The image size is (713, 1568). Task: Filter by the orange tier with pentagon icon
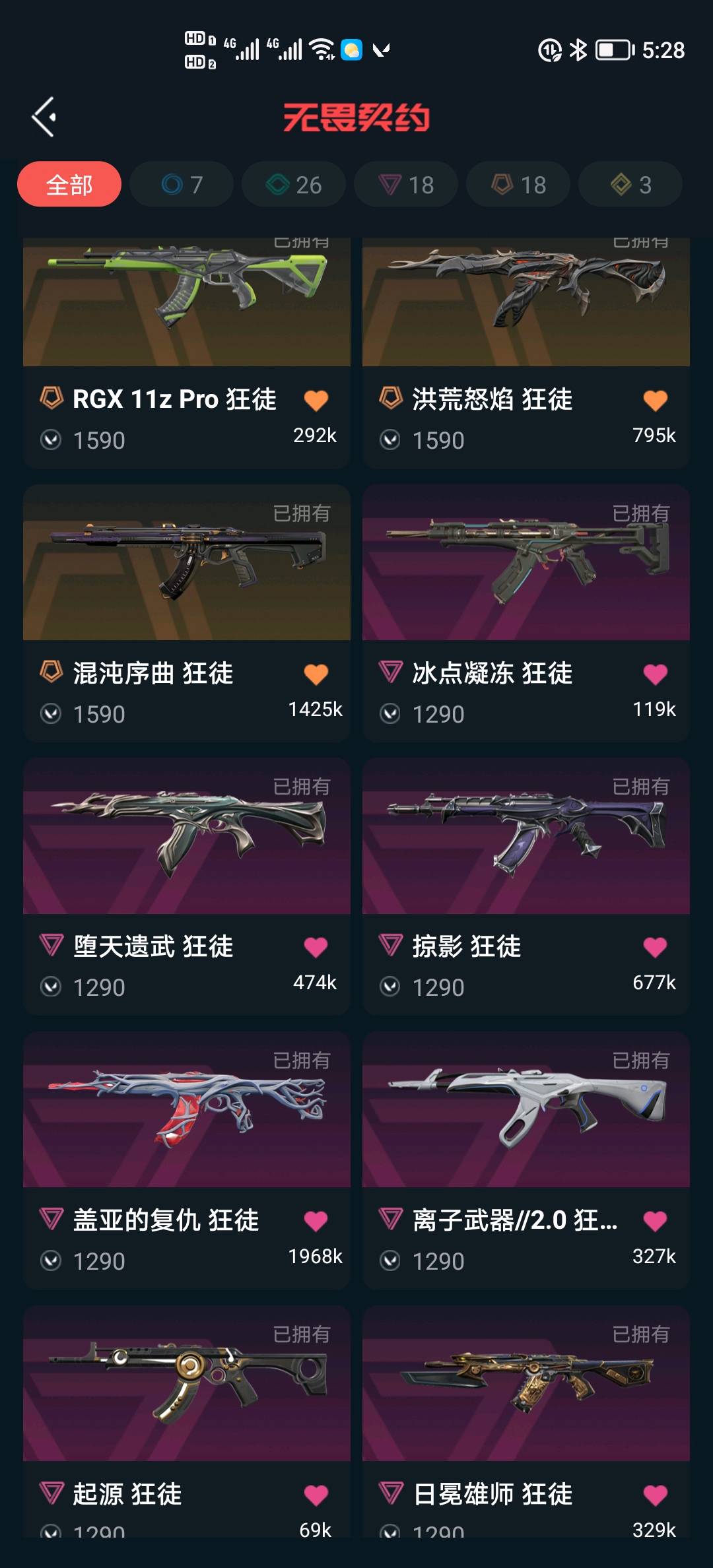point(518,185)
